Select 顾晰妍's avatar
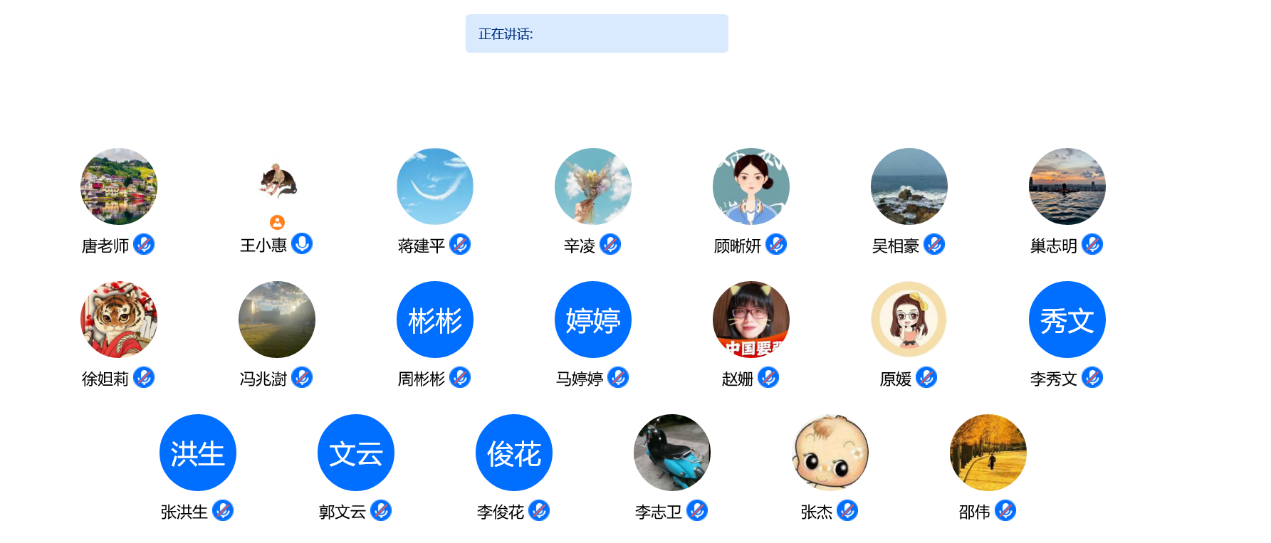Viewport: 1271px width, 543px height. coord(751,187)
